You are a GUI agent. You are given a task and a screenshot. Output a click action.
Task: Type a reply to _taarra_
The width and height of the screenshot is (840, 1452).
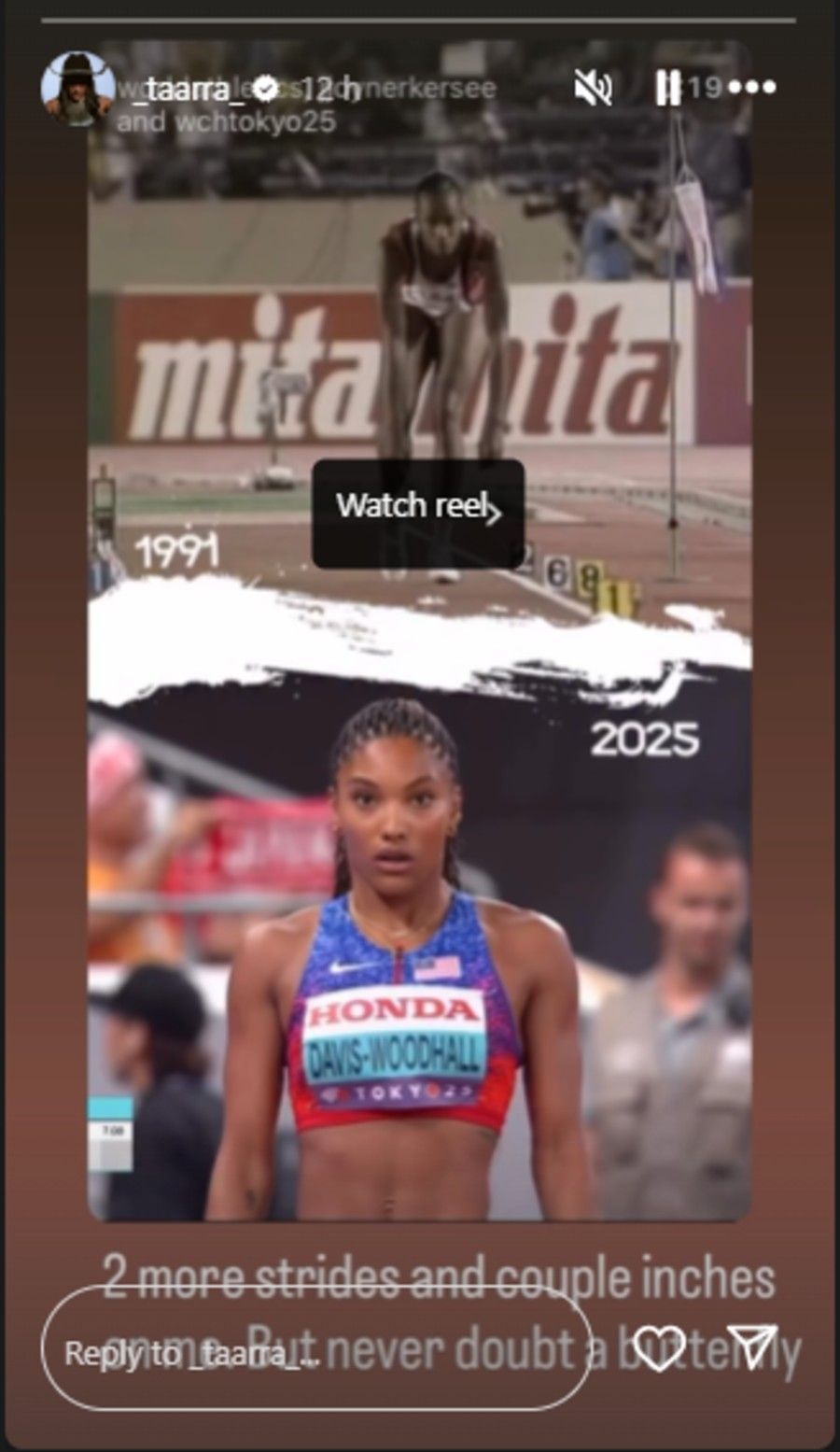pyautogui.click(x=317, y=1353)
